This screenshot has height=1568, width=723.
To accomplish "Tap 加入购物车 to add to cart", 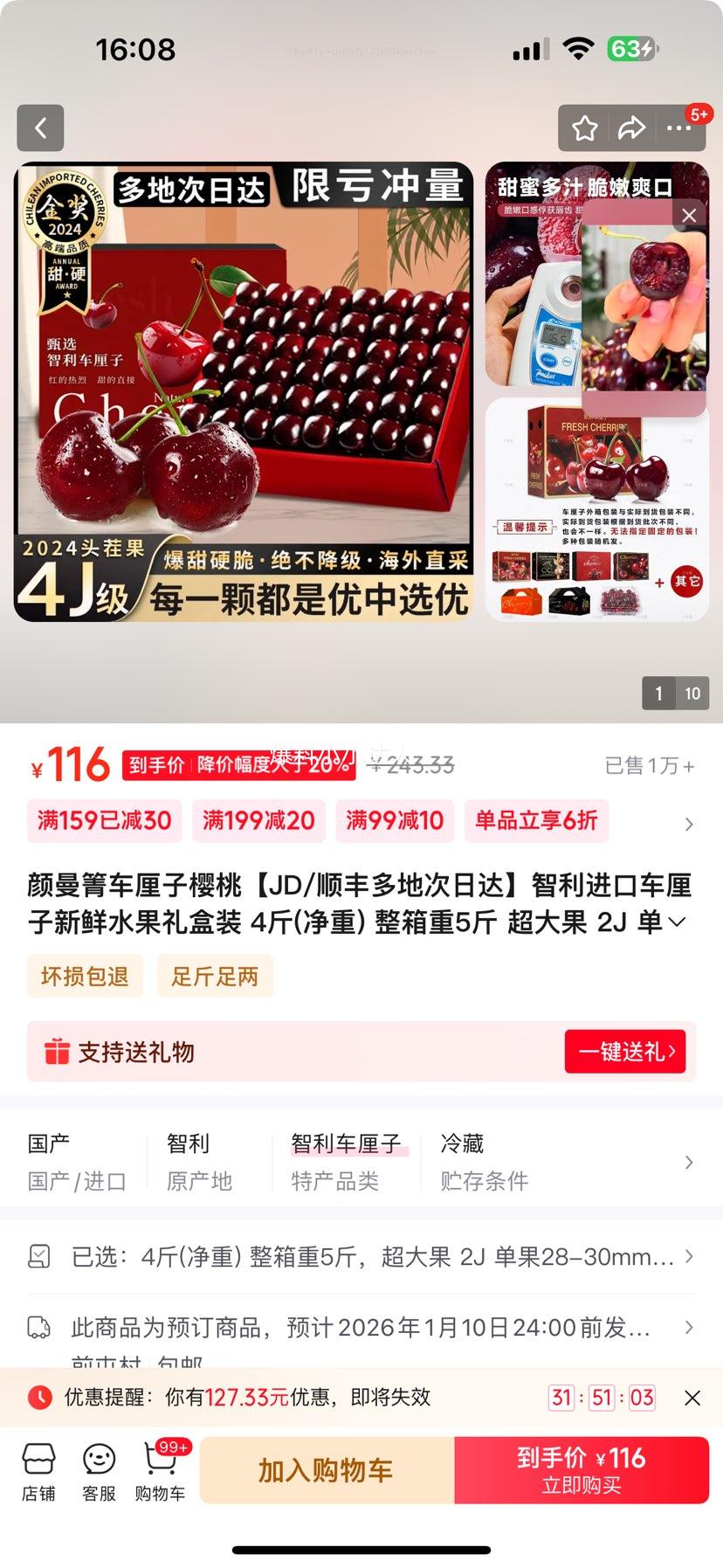I will coord(327,1470).
